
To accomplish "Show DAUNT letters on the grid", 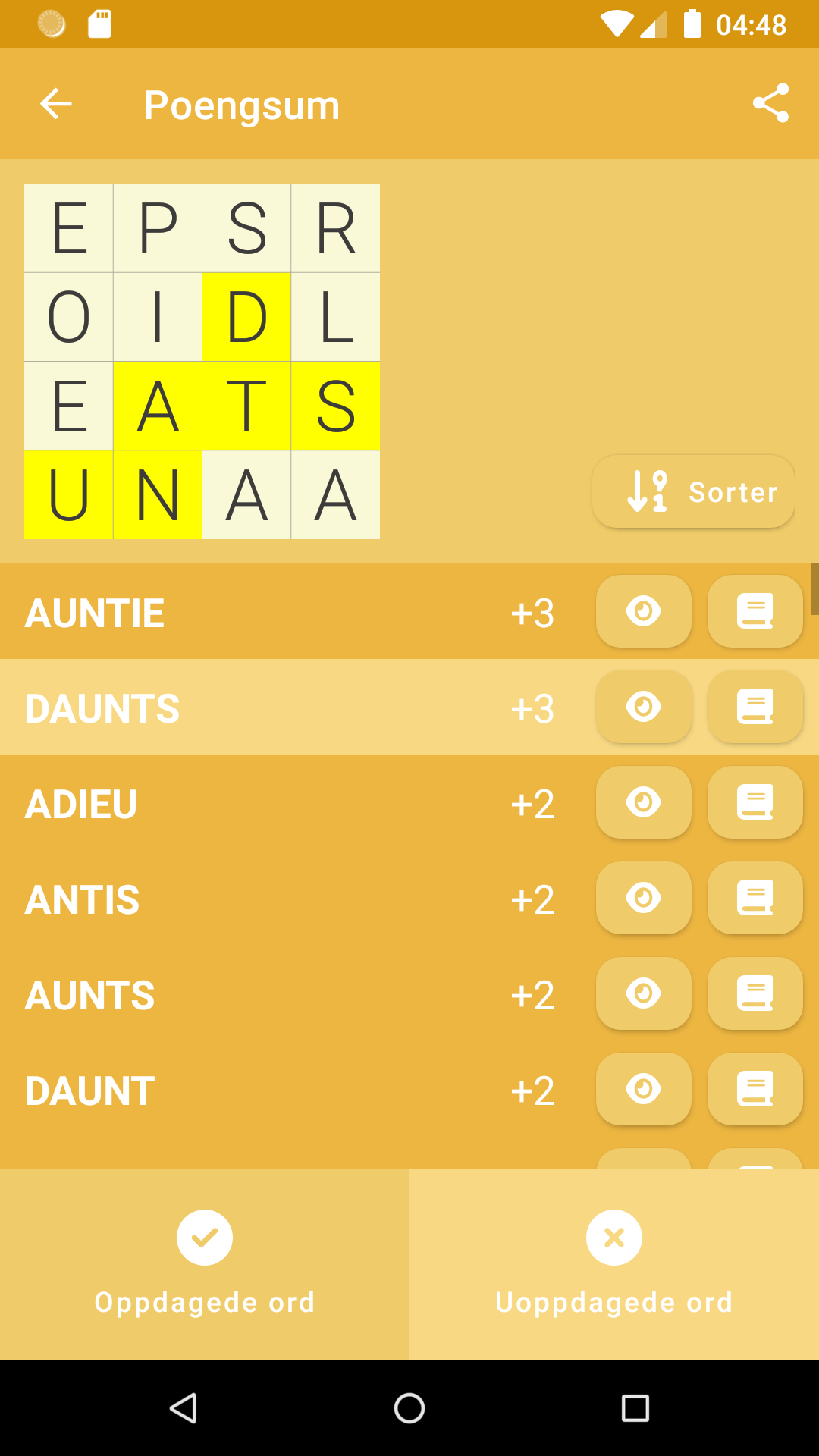I will (643, 1089).
